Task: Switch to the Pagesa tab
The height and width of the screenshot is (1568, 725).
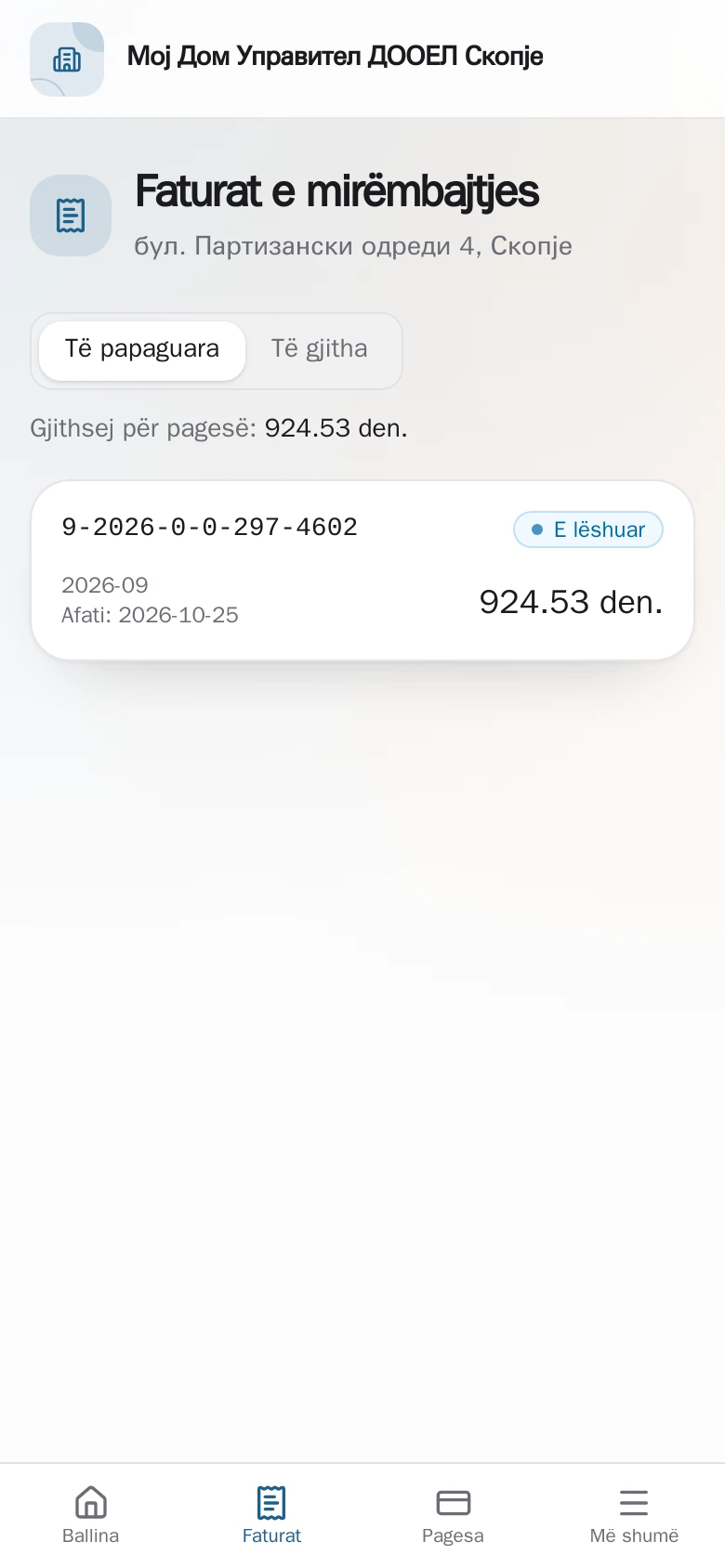Action: [x=453, y=1515]
